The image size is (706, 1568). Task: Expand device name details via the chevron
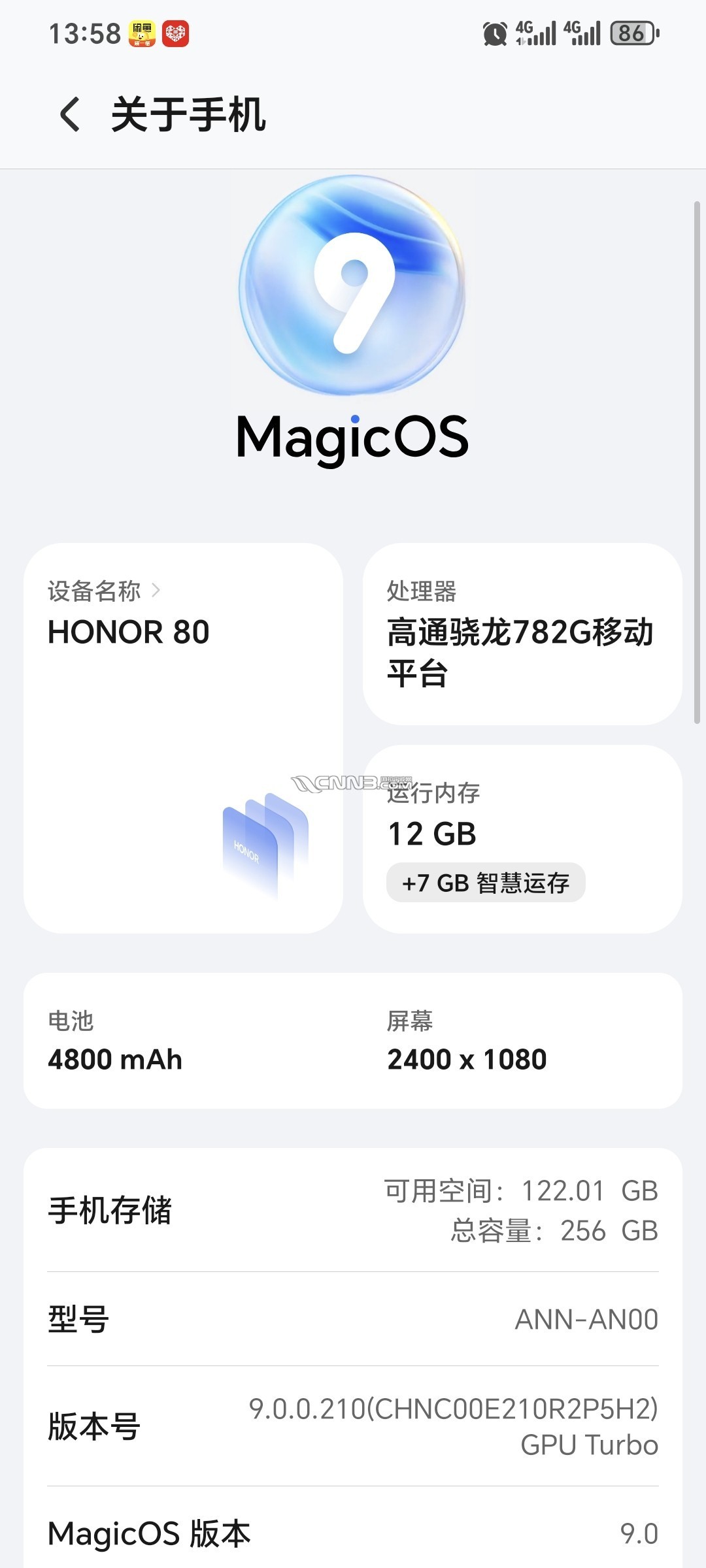[156, 589]
